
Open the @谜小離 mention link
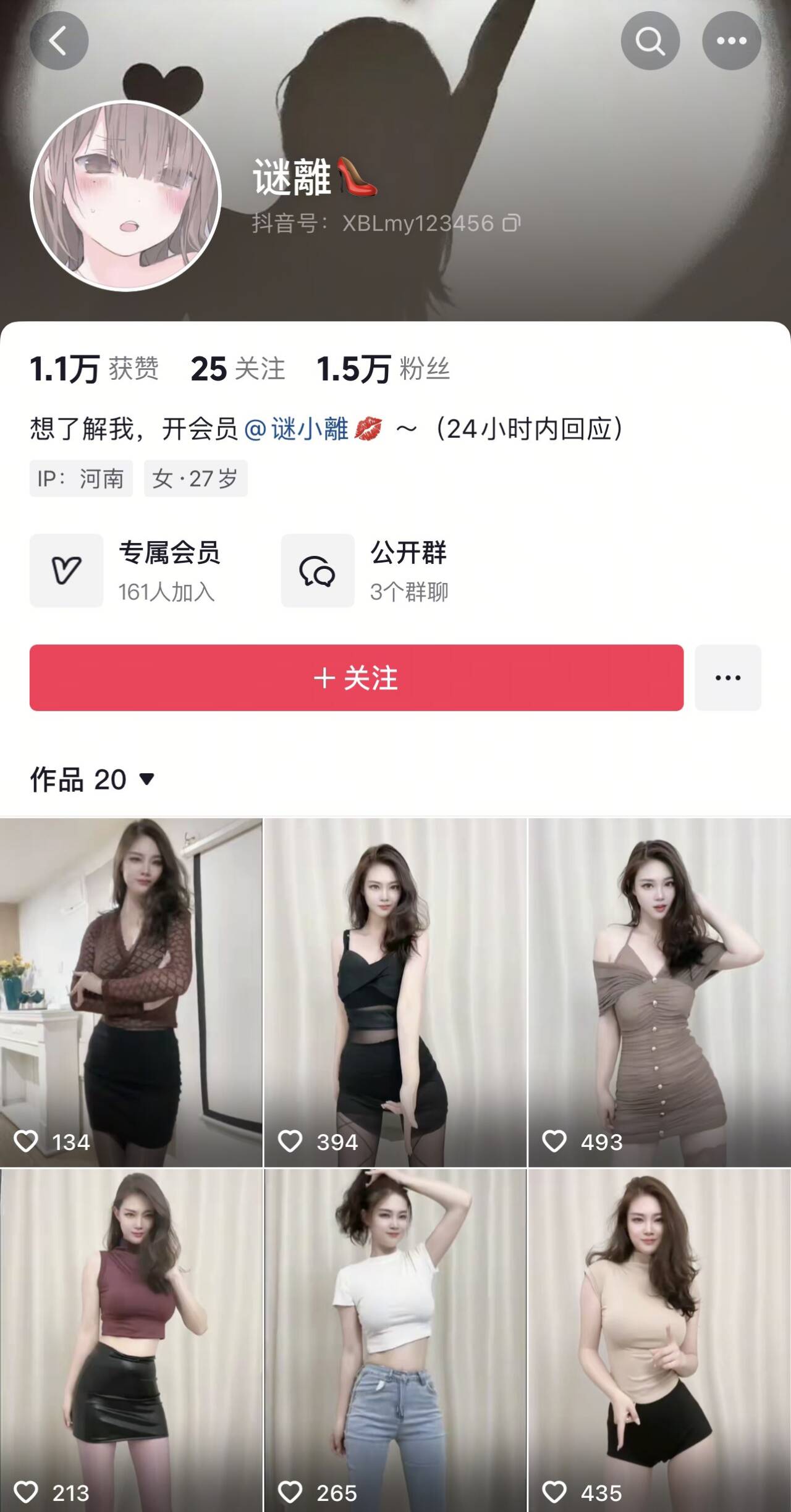click(x=298, y=429)
